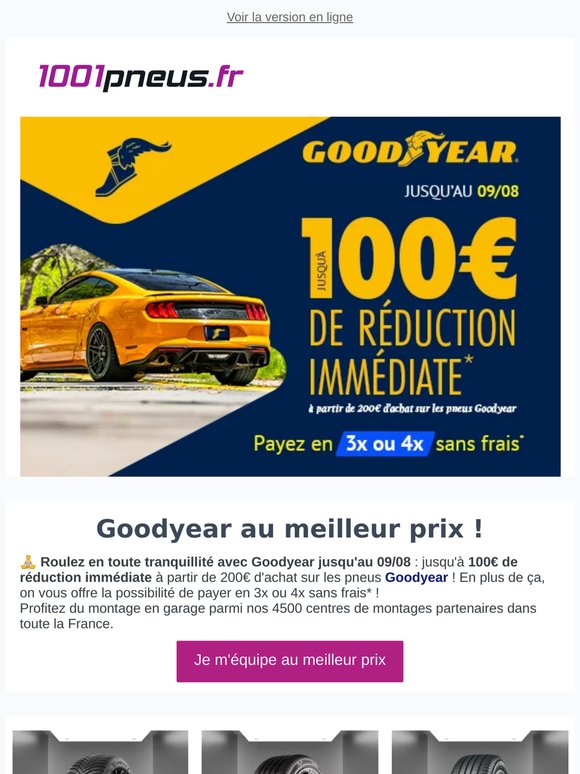Open the blue Goodyear link in the text

[x=416, y=577]
